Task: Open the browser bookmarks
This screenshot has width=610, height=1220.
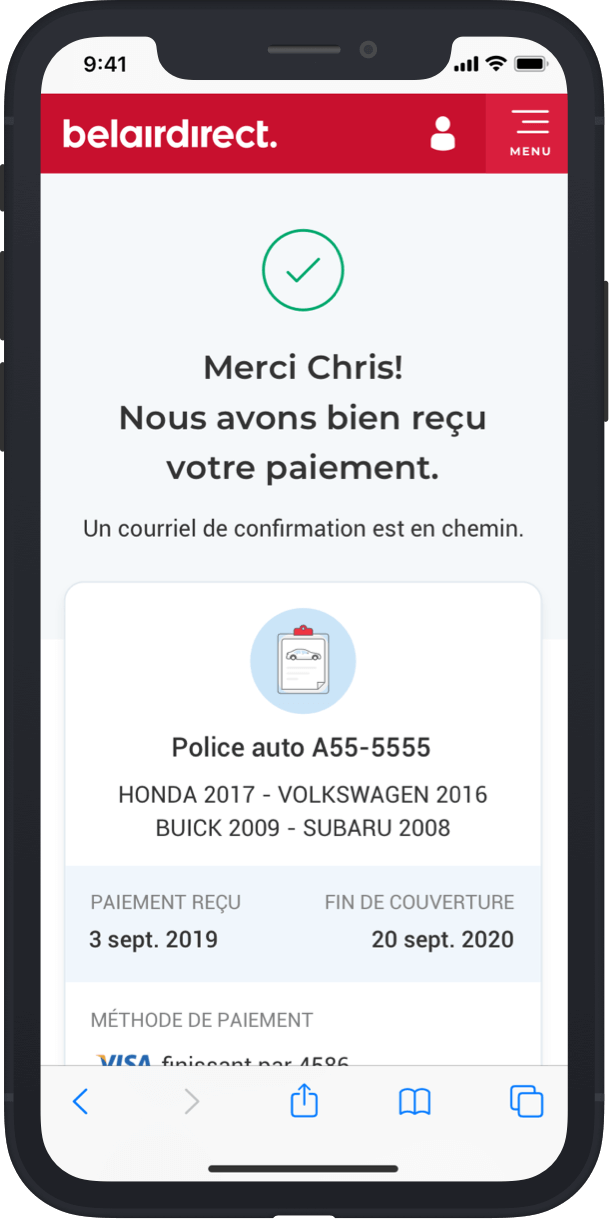Action: click(x=414, y=1101)
